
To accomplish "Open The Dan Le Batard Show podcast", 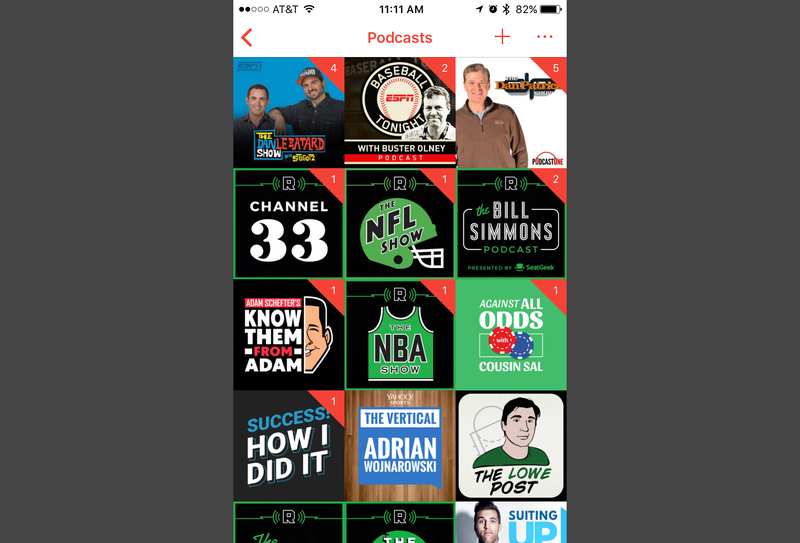I will click(x=288, y=112).
